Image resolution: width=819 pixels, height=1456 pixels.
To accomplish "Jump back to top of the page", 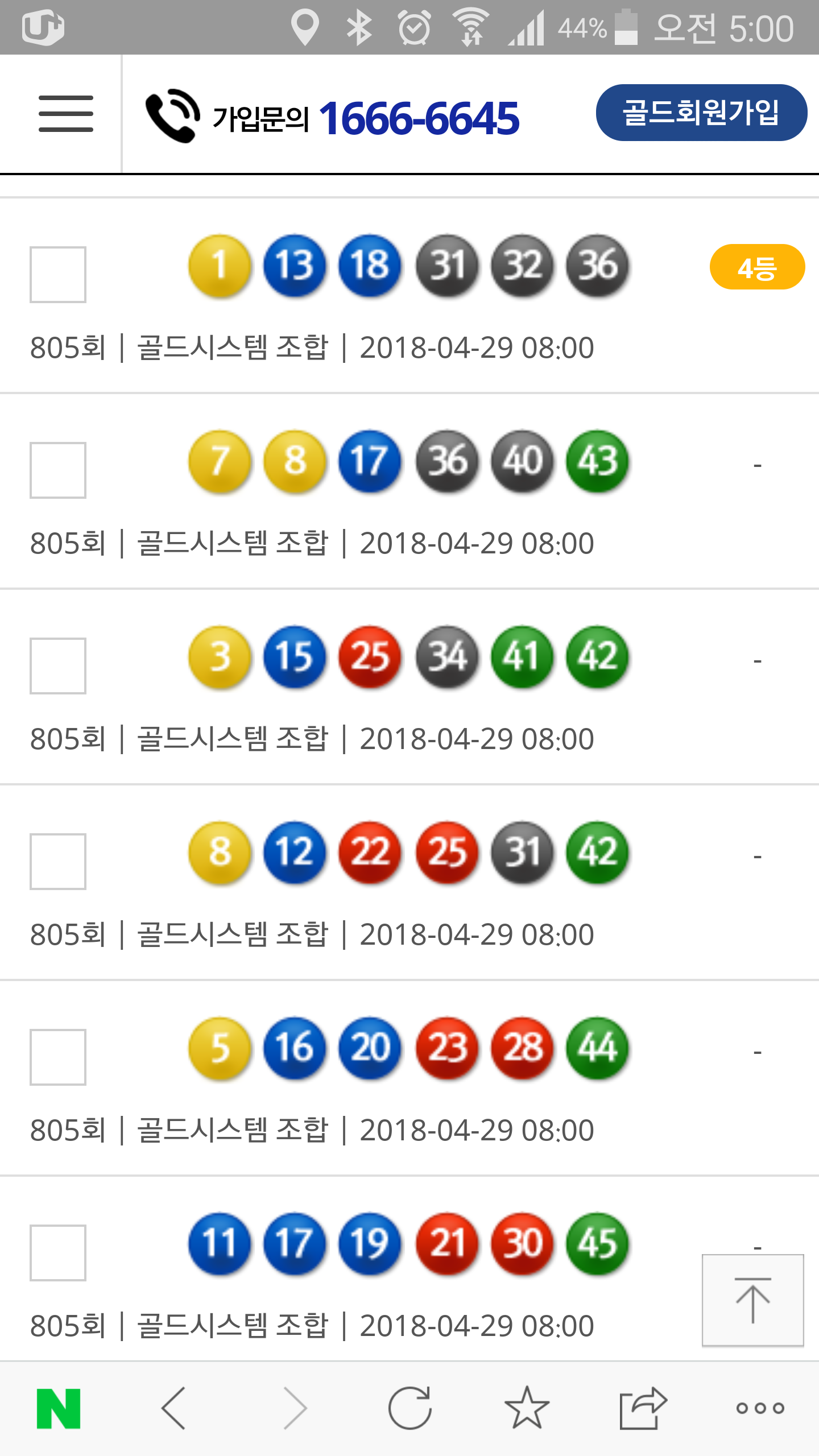I will click(x=752, y=1300).
